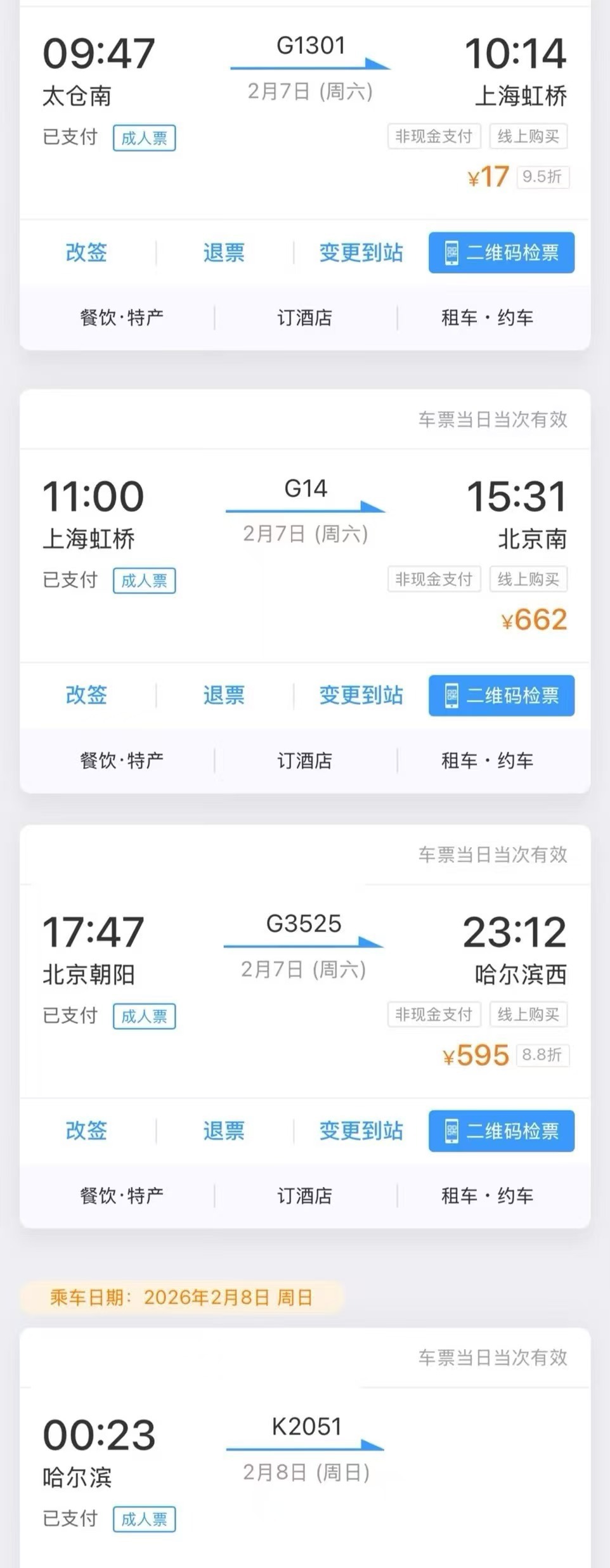The image size is (610, 1568).
Task: Tap 改签 for train G14
Action: [x=86, y=695]
